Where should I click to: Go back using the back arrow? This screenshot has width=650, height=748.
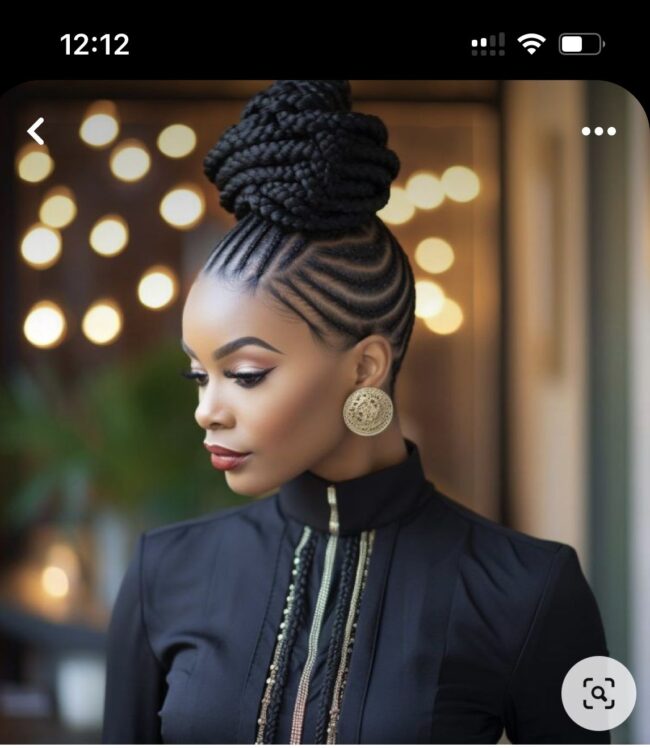(36, 131)
